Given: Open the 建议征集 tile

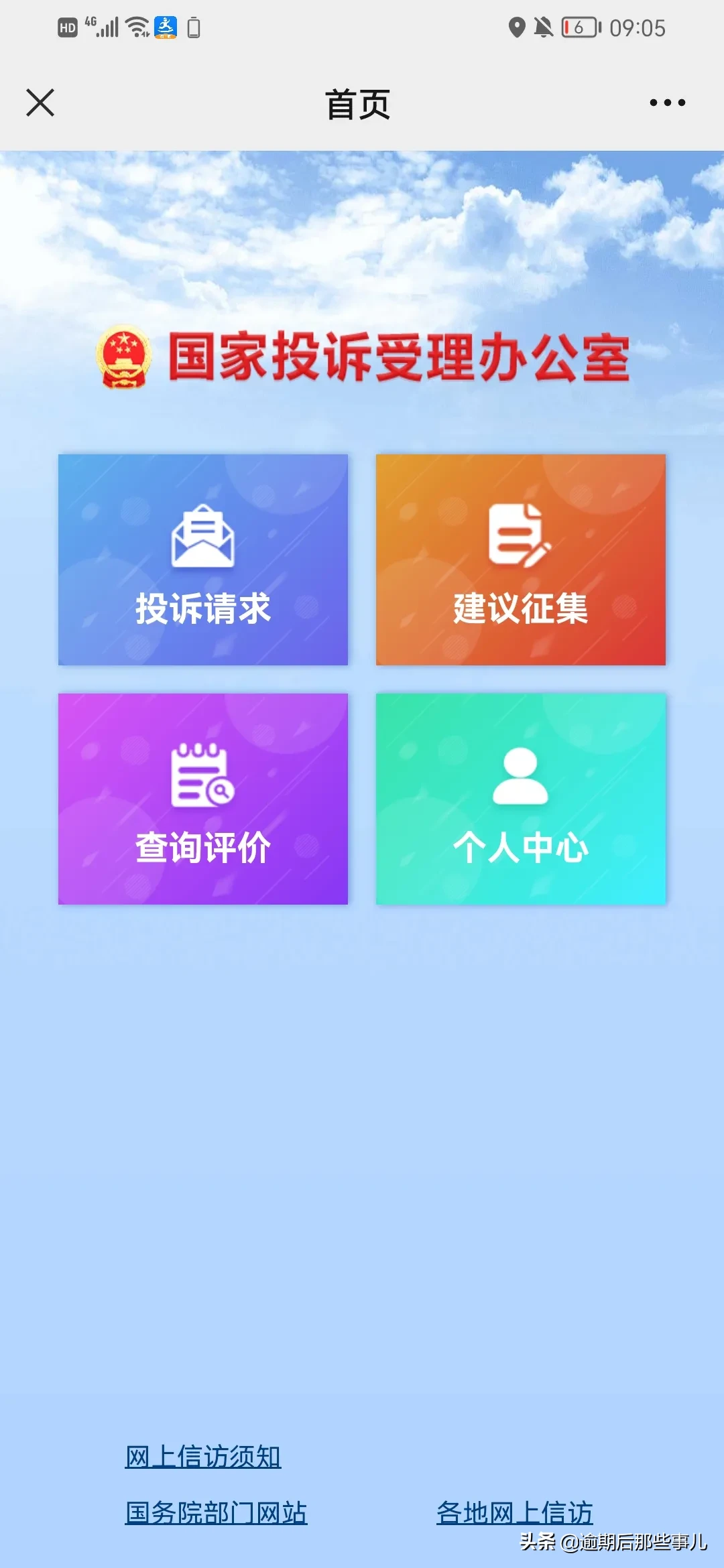Looking at the screenshot, I should coord(521,560).
